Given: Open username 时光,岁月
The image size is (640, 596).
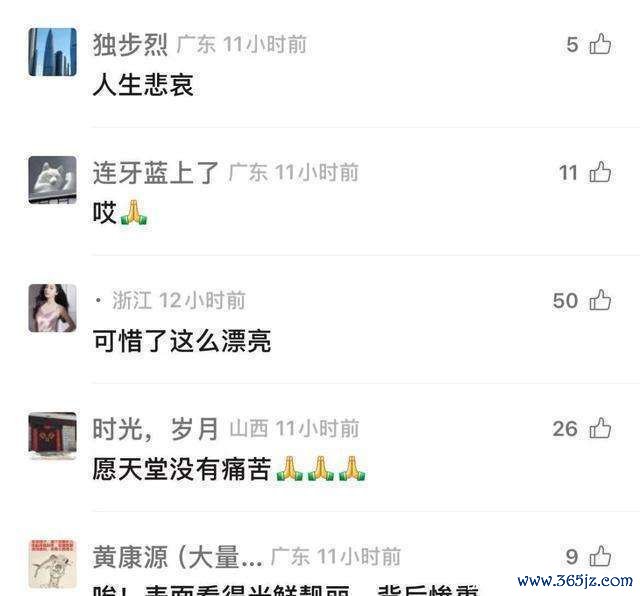Looking at the screenshot, I should pyautogui.click(x=155, y=429).
